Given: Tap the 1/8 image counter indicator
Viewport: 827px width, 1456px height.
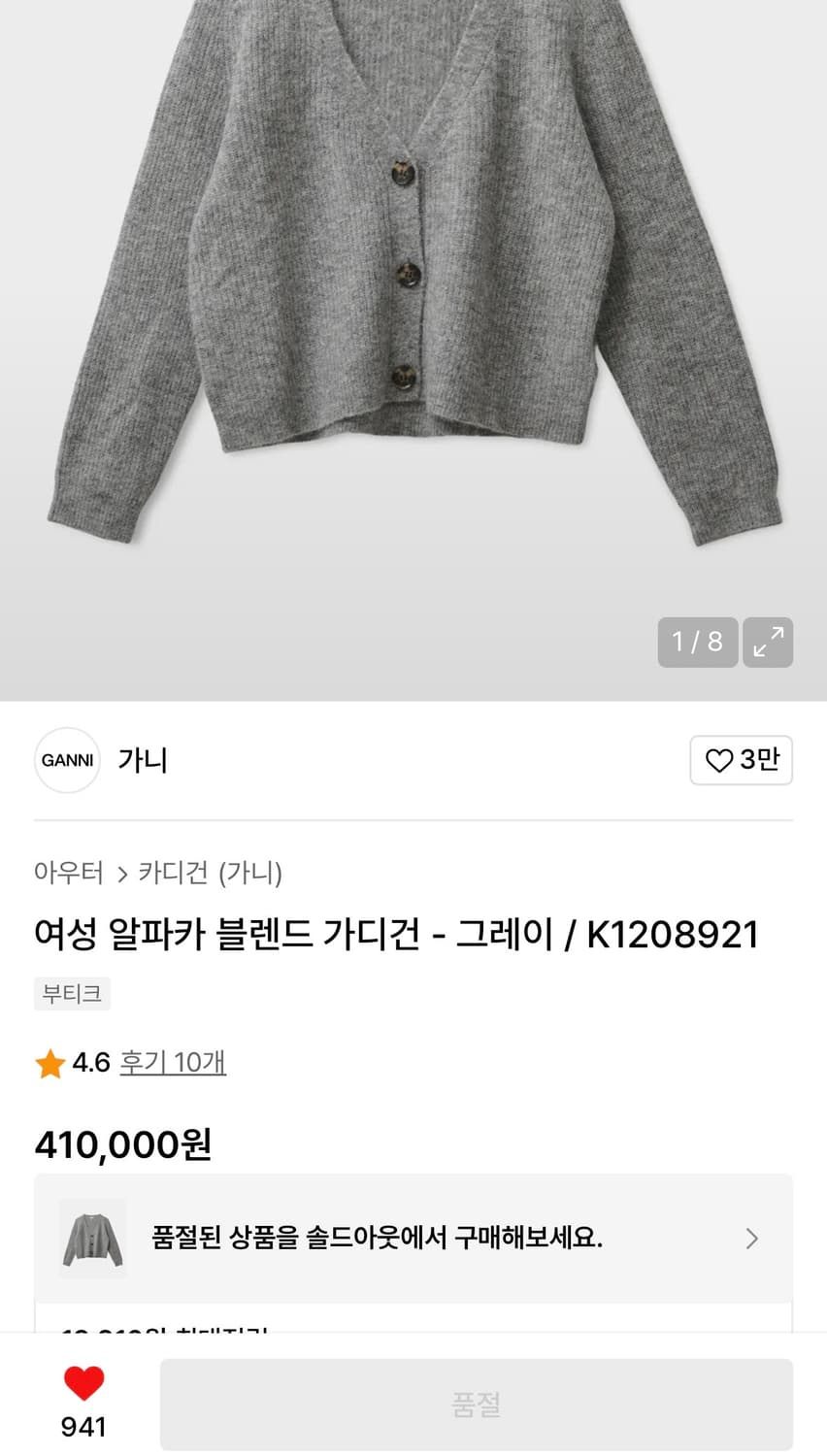Looking at the screenshot, I should click(x=697, y=643).
